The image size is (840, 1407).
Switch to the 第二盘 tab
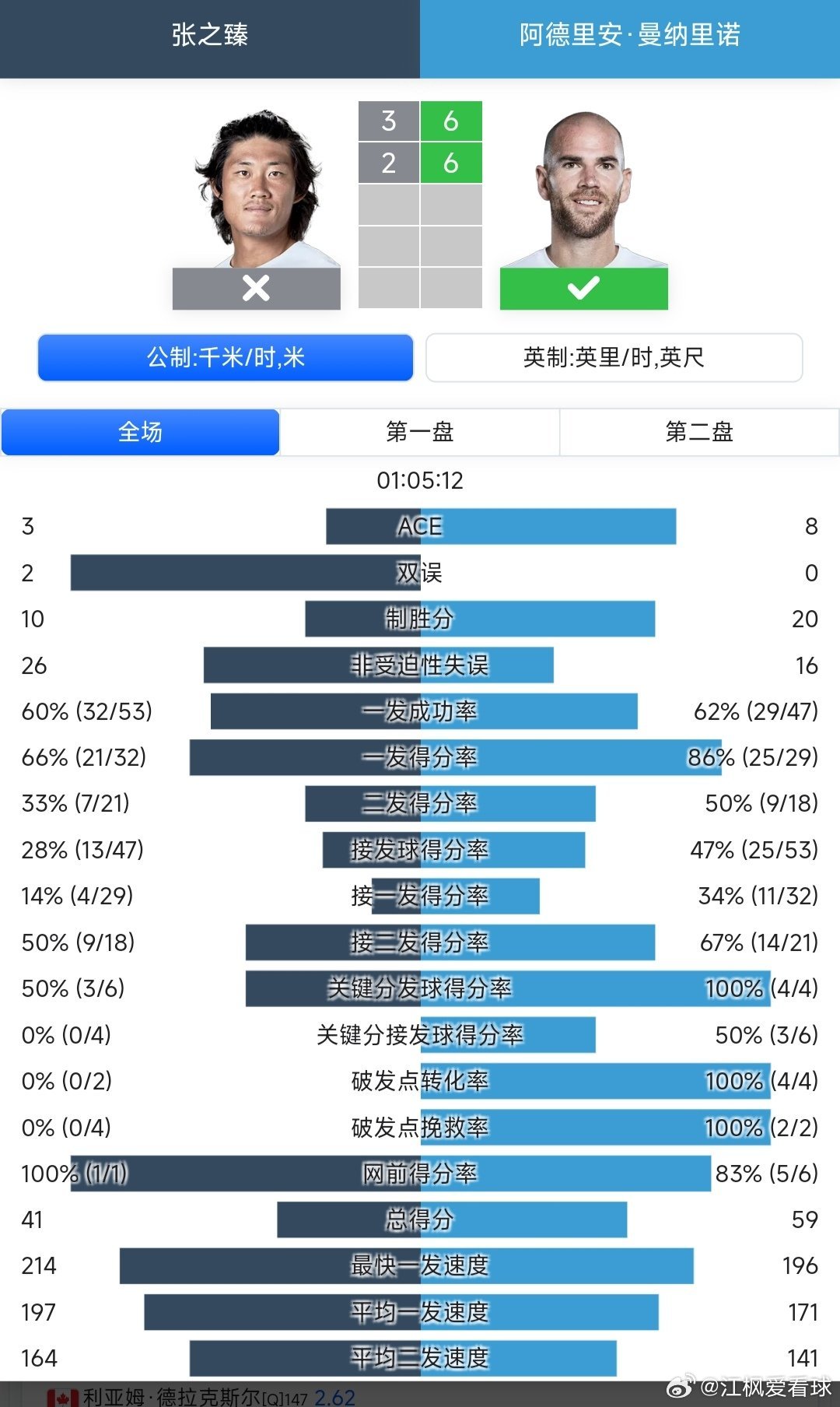[698, 433]
